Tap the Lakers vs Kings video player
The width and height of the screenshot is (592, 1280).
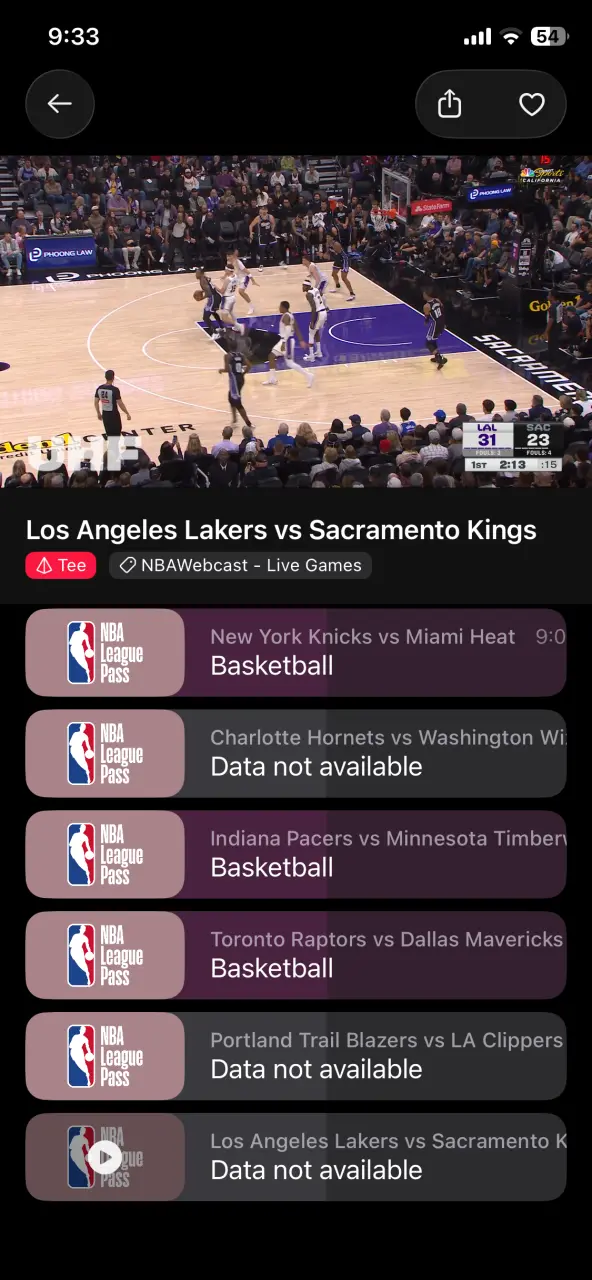point(296,321)
